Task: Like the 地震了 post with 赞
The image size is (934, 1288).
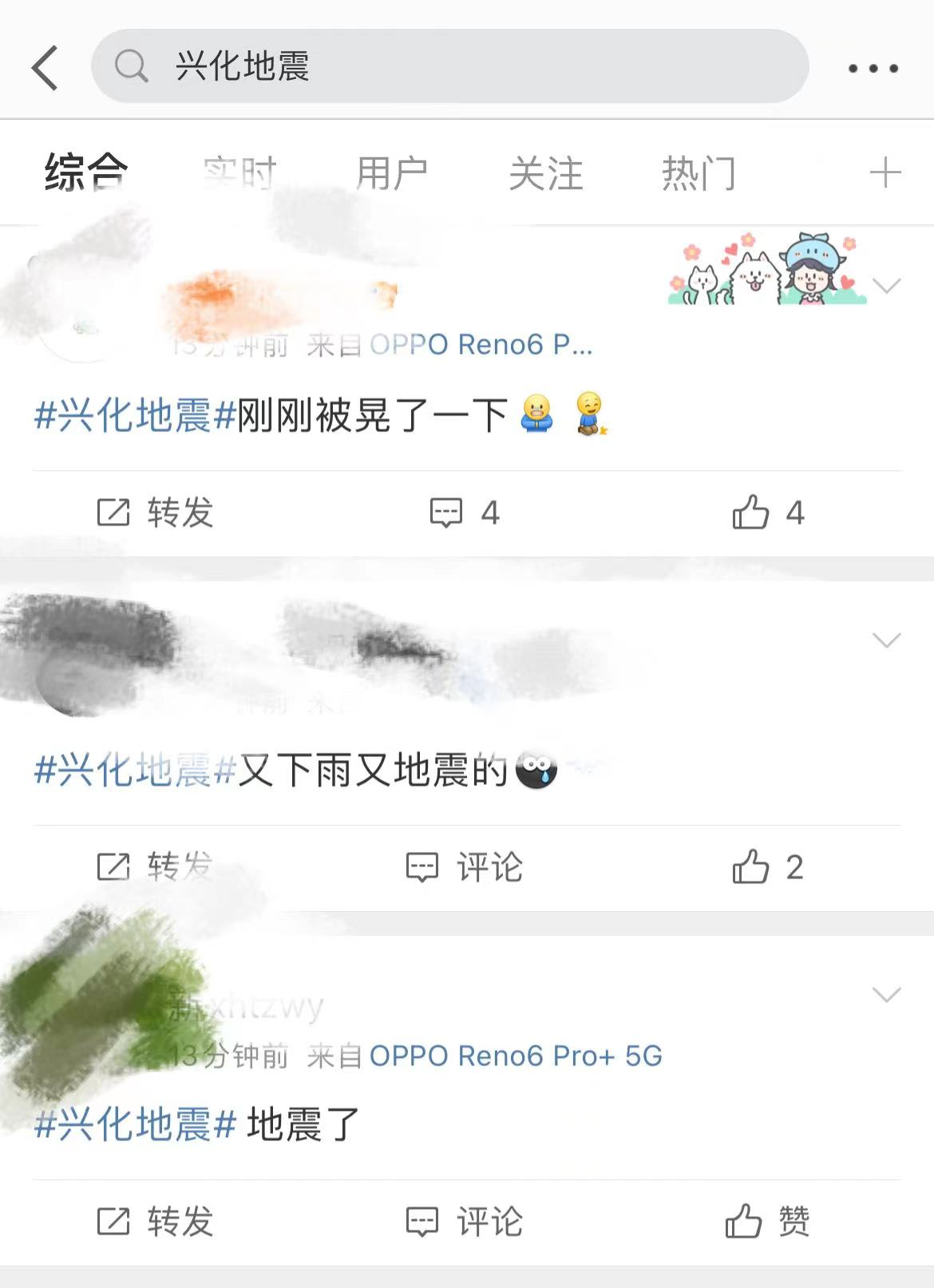Action: pos(767,1222)
